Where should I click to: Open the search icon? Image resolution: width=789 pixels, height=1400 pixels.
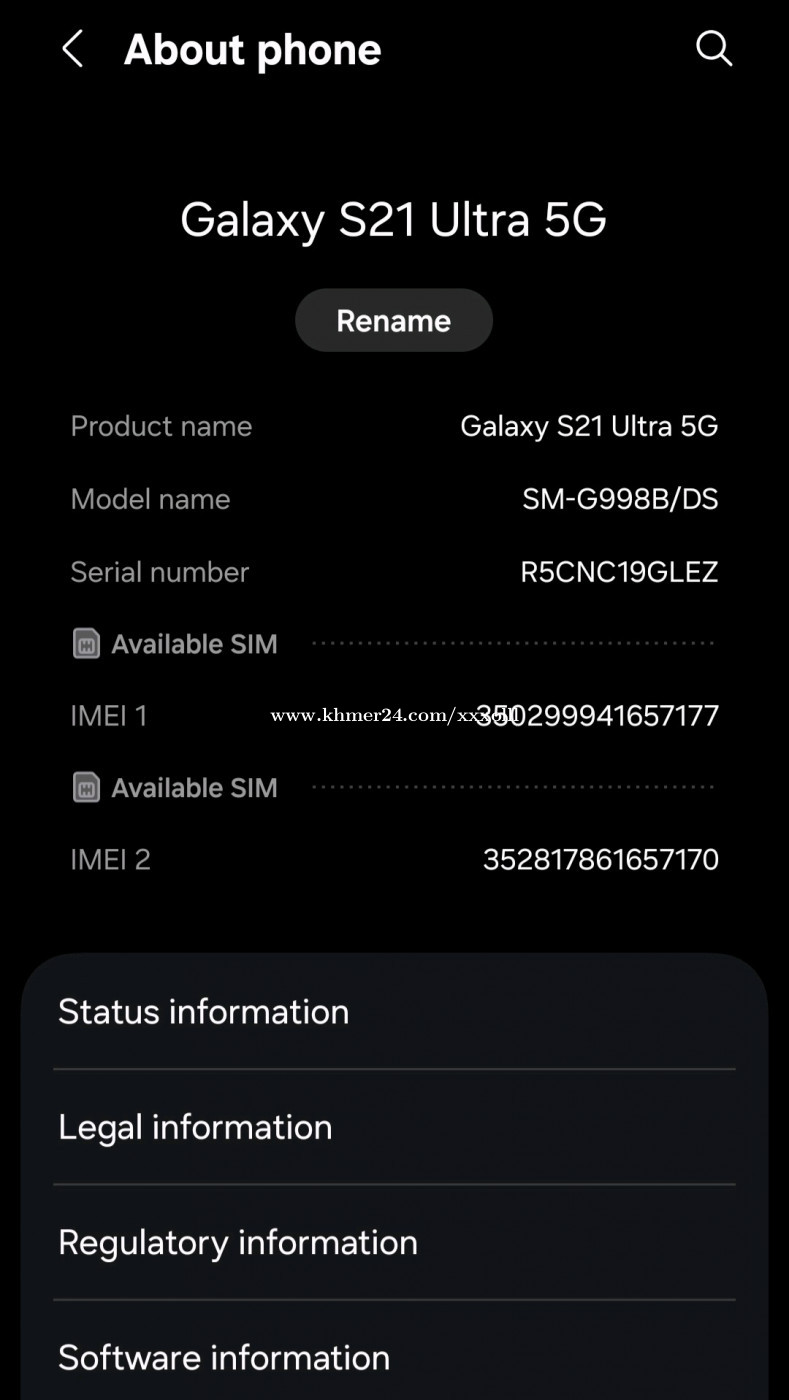(x=714, y=48)
